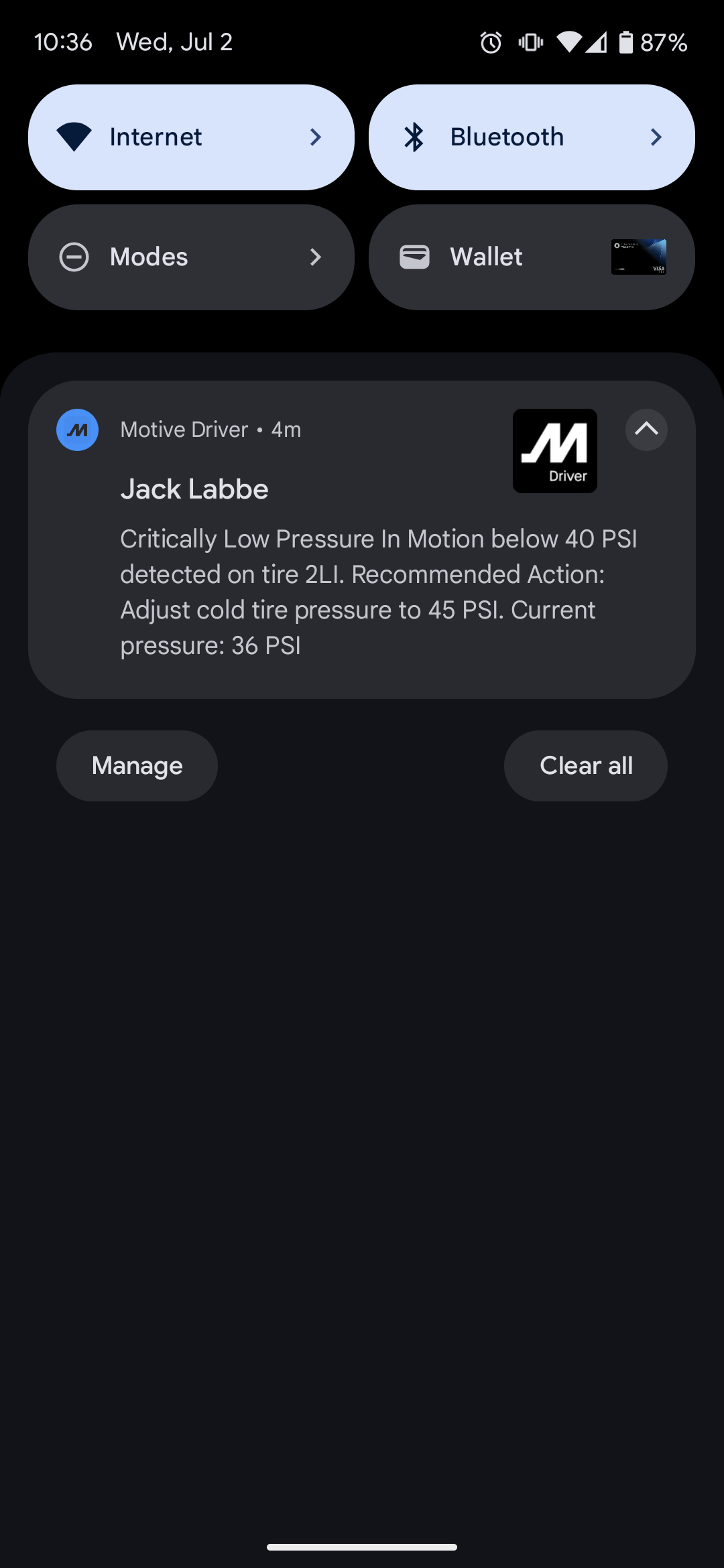The height and width of the screenshot is (1568, 724).
Task: Tap Manage notifications
Action: coord(137,766)
